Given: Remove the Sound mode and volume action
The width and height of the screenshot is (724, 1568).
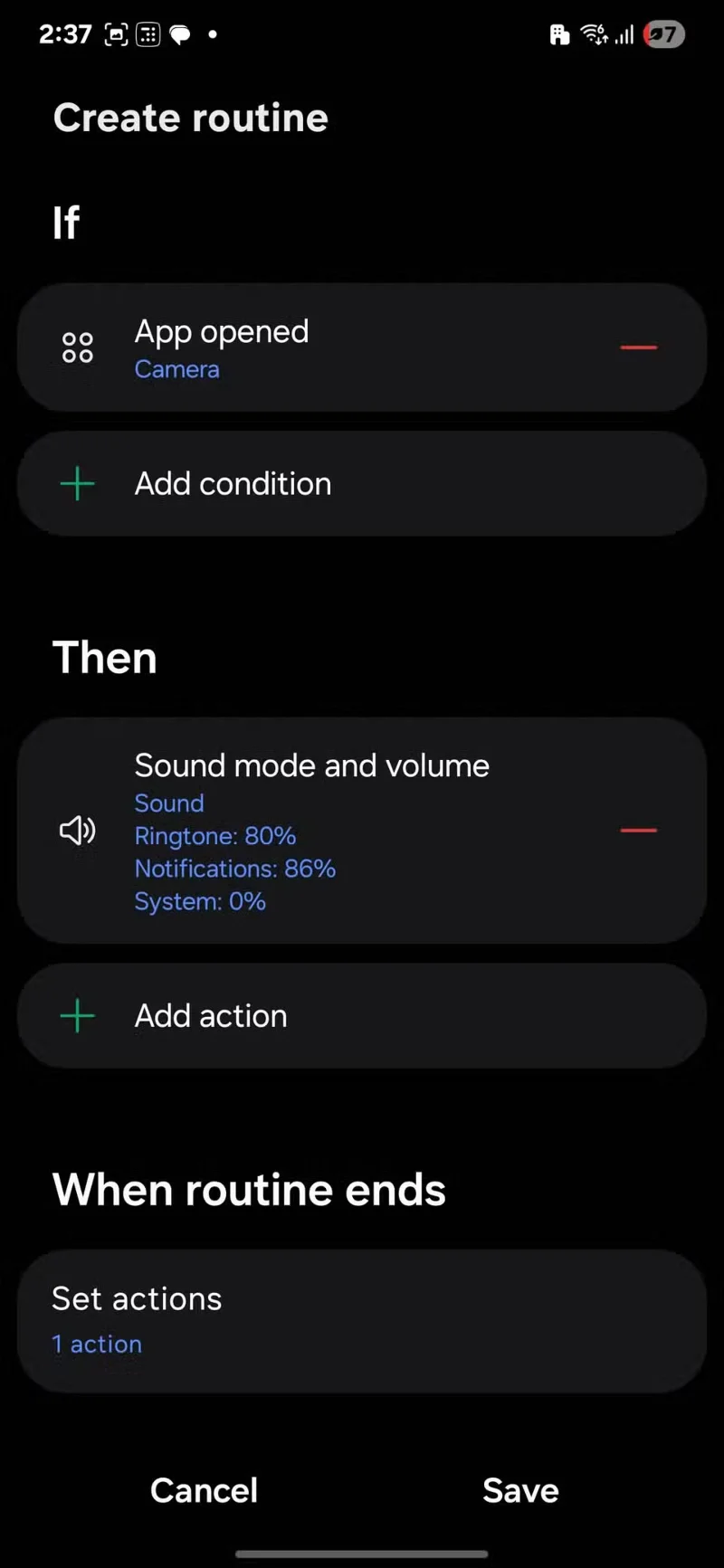Looking at the screenshot, I should click(x=638, y=830).
